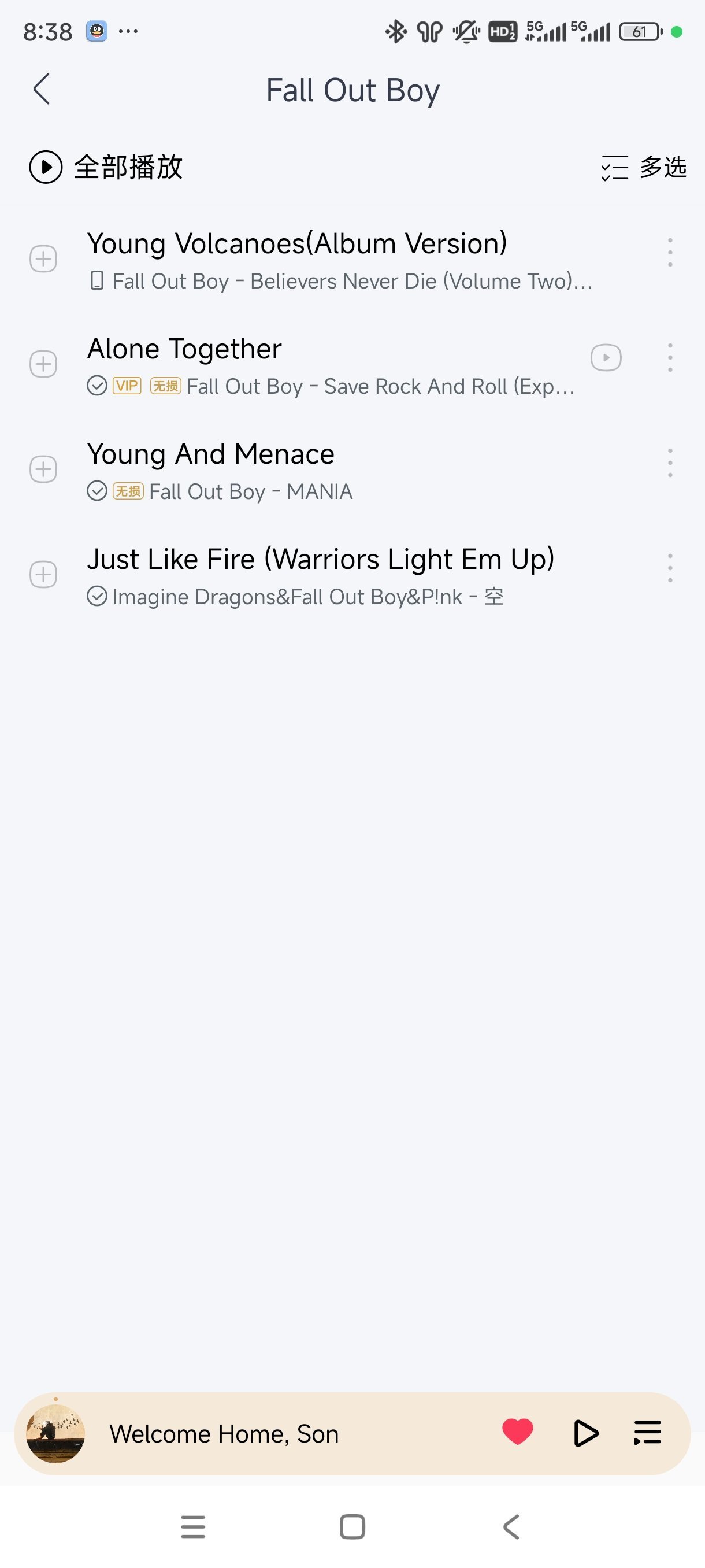Open more options for Alone Together

670,358
